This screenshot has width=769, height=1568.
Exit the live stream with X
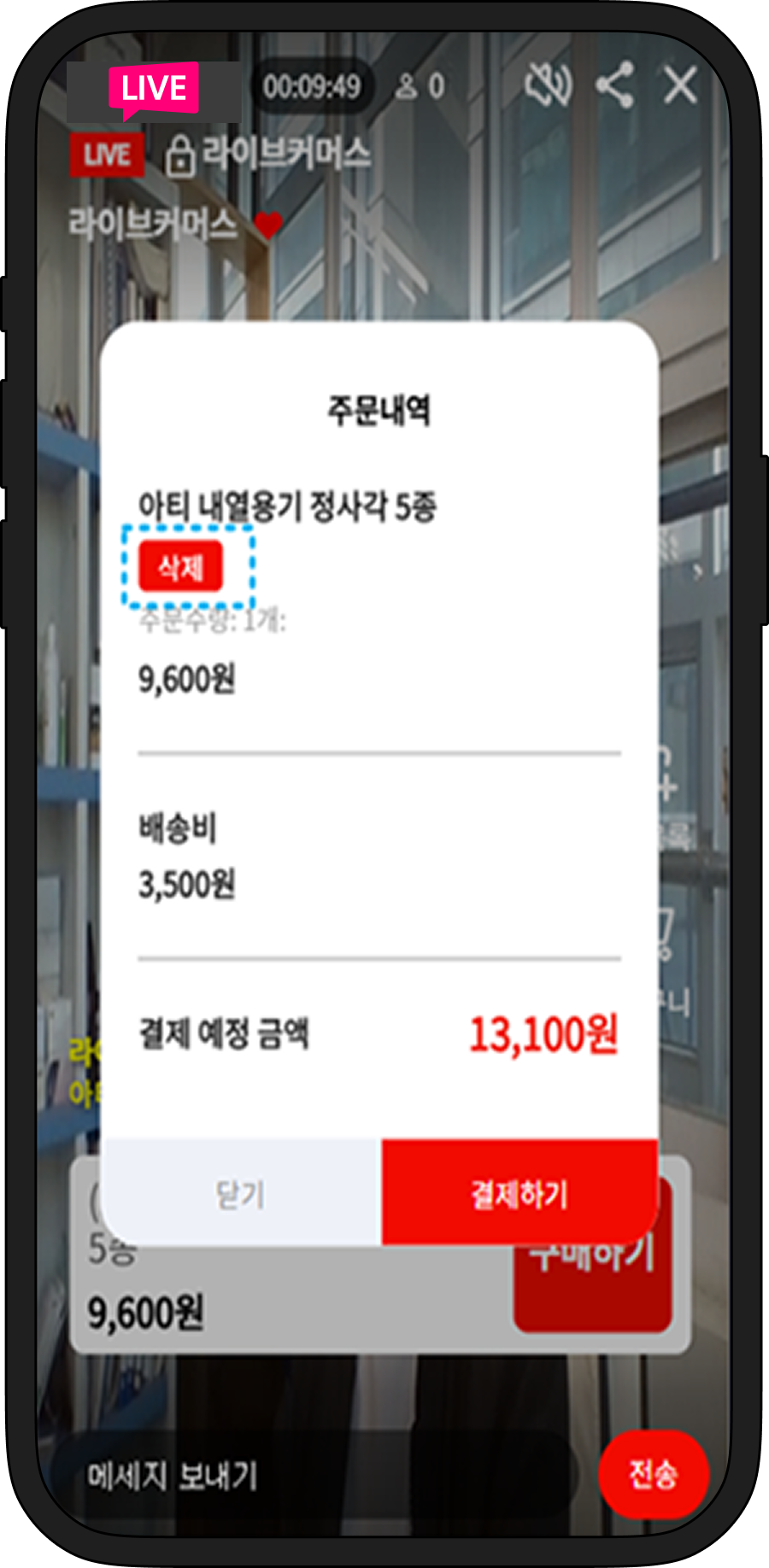[x=680, y=85]
